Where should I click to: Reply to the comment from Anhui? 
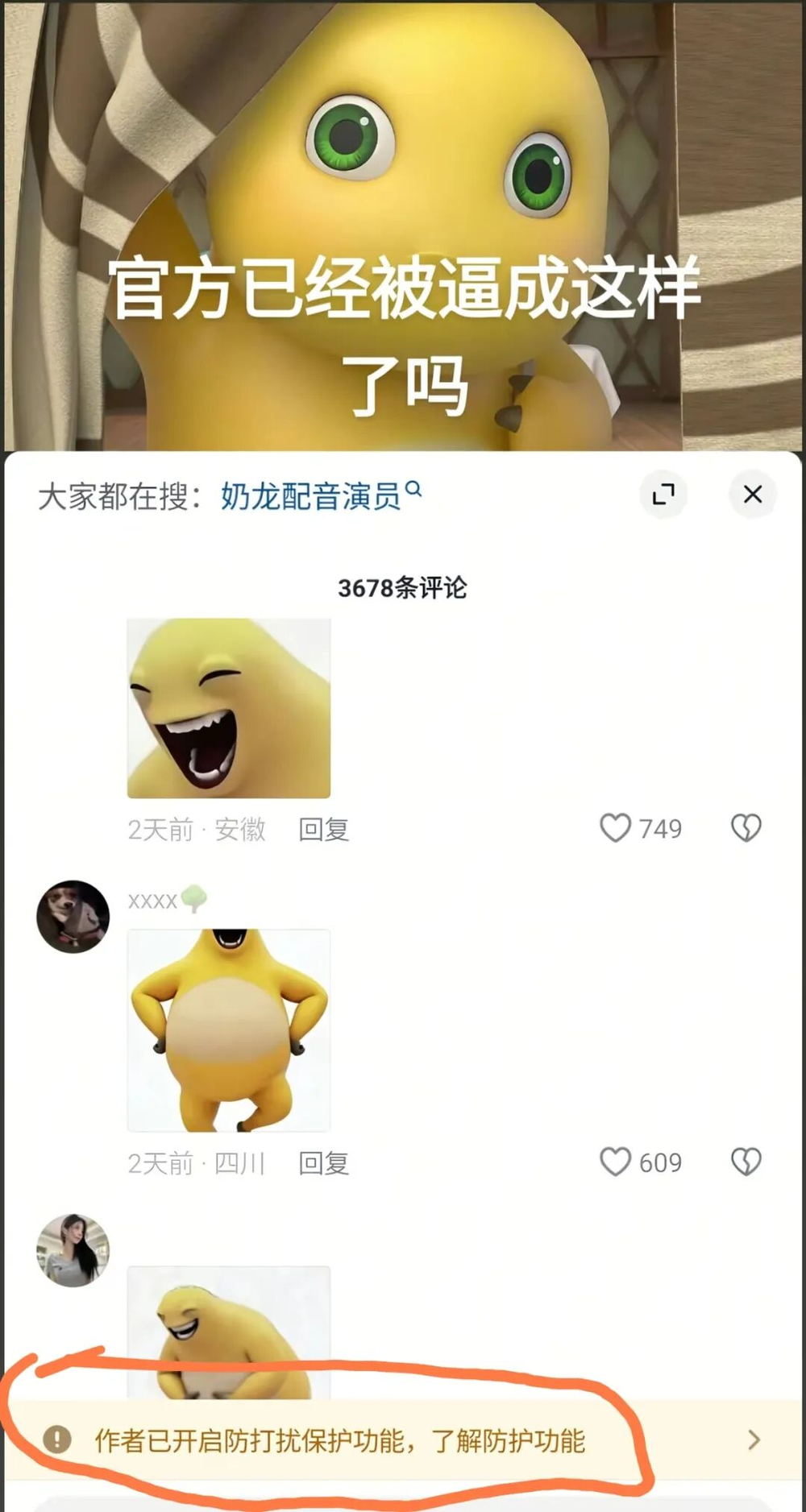(x=323, y=829)
